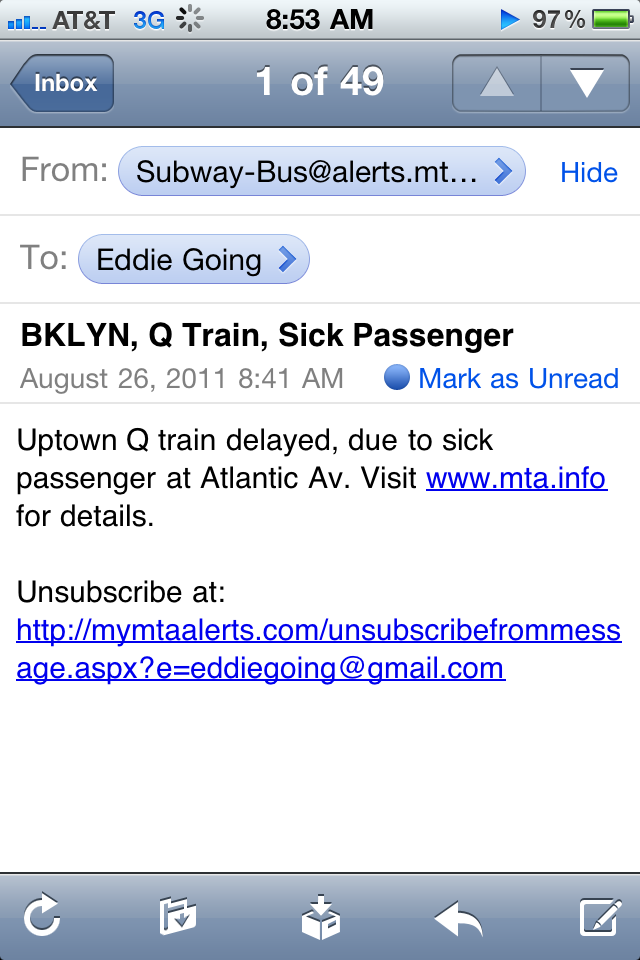Hide the message header details
Image resolution: width=640 pixels, height=960 pixels.
tap(589, 172)
